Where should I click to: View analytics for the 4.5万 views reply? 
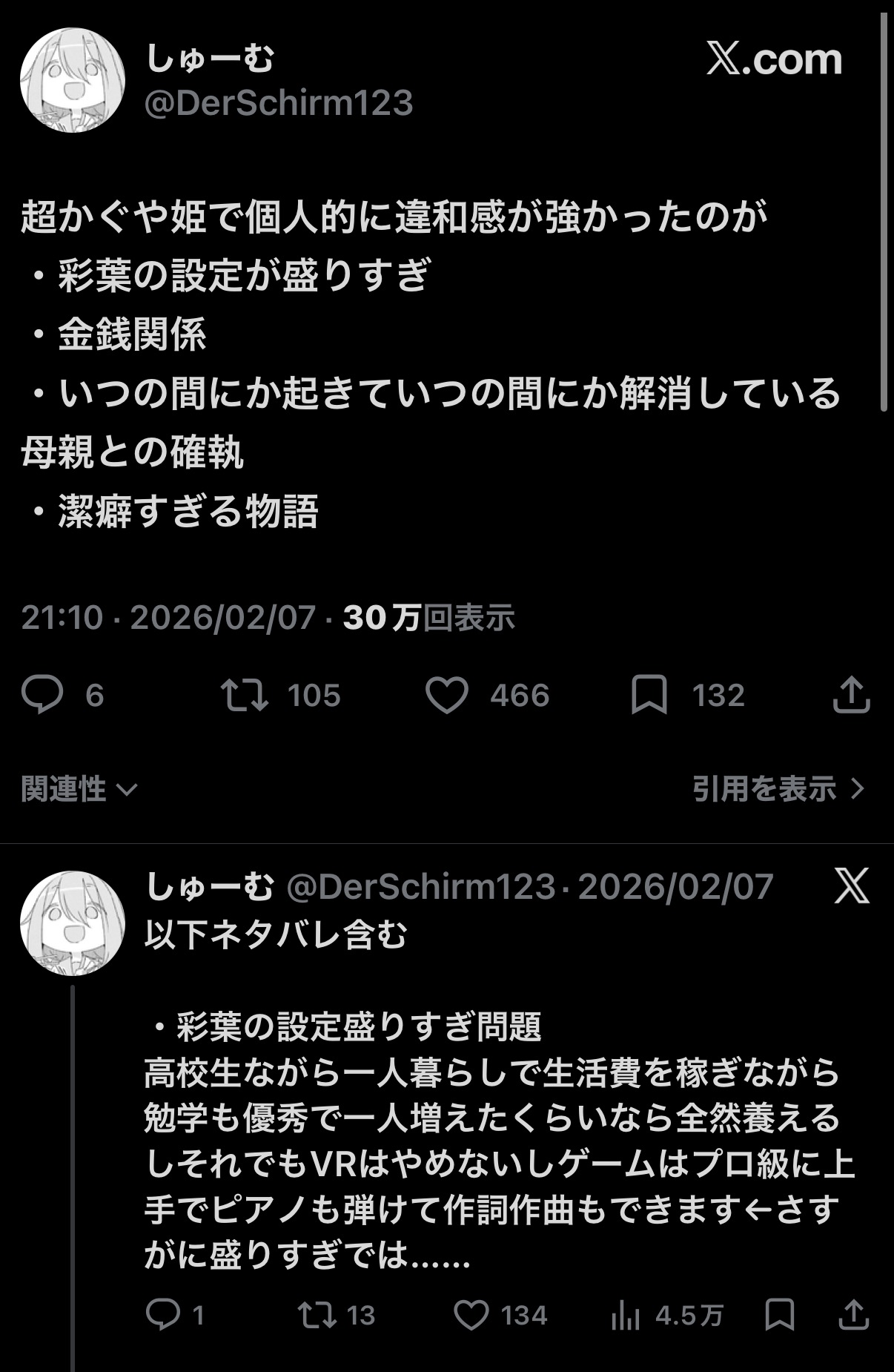coord(626,1316)
